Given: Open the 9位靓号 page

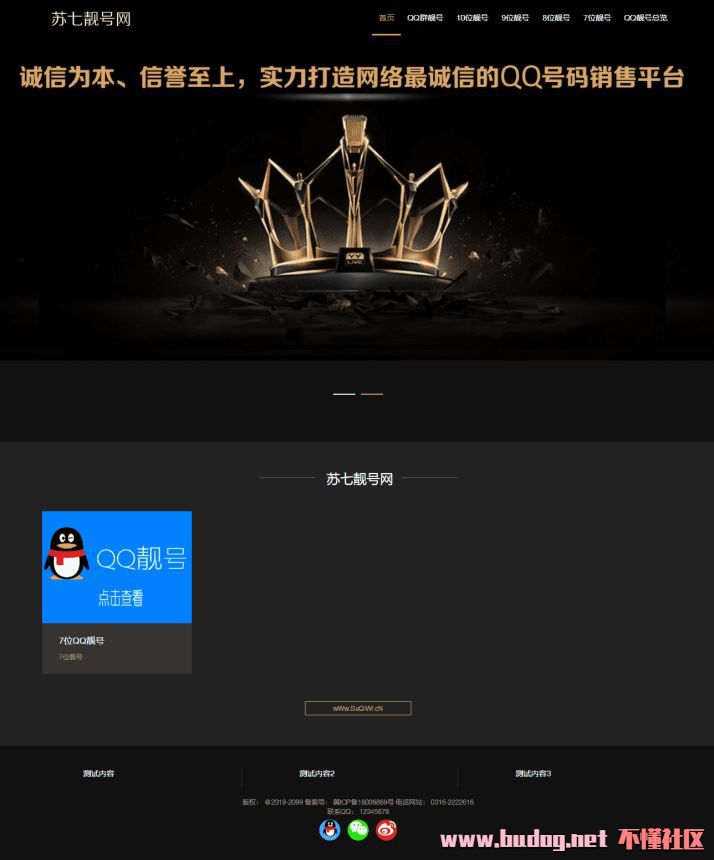Looking at the screenshot, I should pos(515,18).
